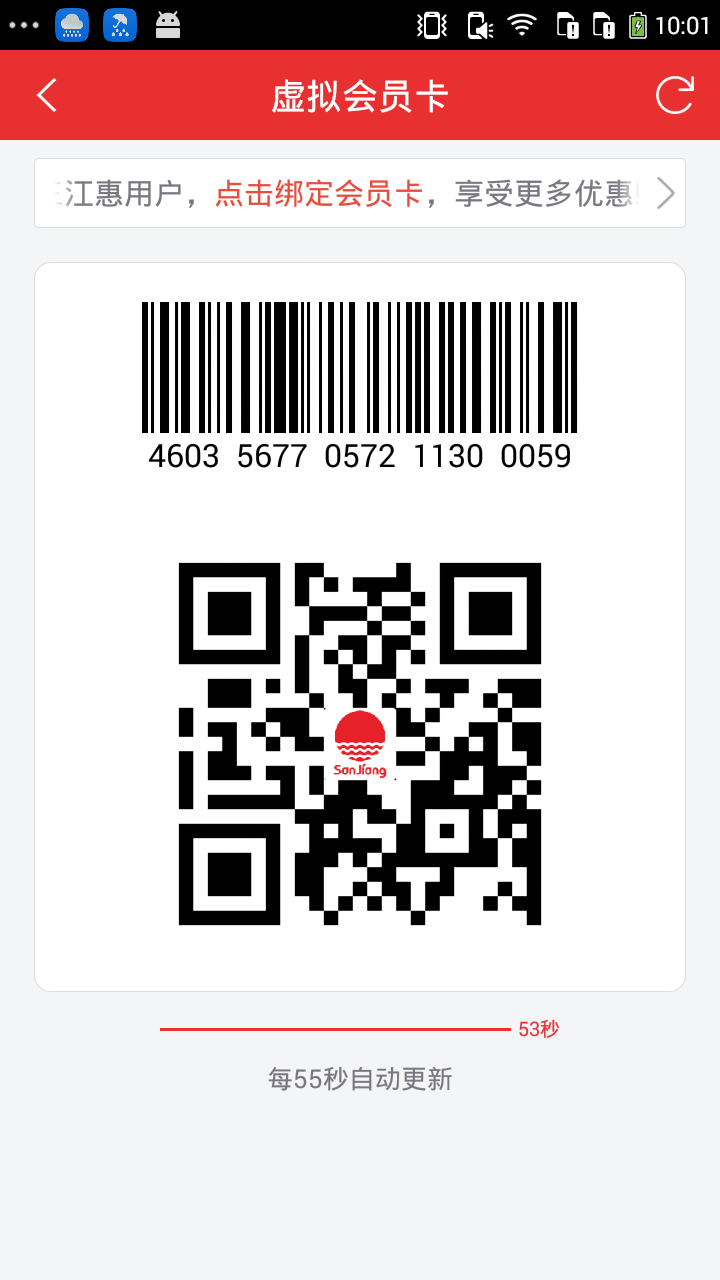The height and width of the screenshot is (1280, 720).
Task: Refresh the membership card code
Action: [674, 96]
